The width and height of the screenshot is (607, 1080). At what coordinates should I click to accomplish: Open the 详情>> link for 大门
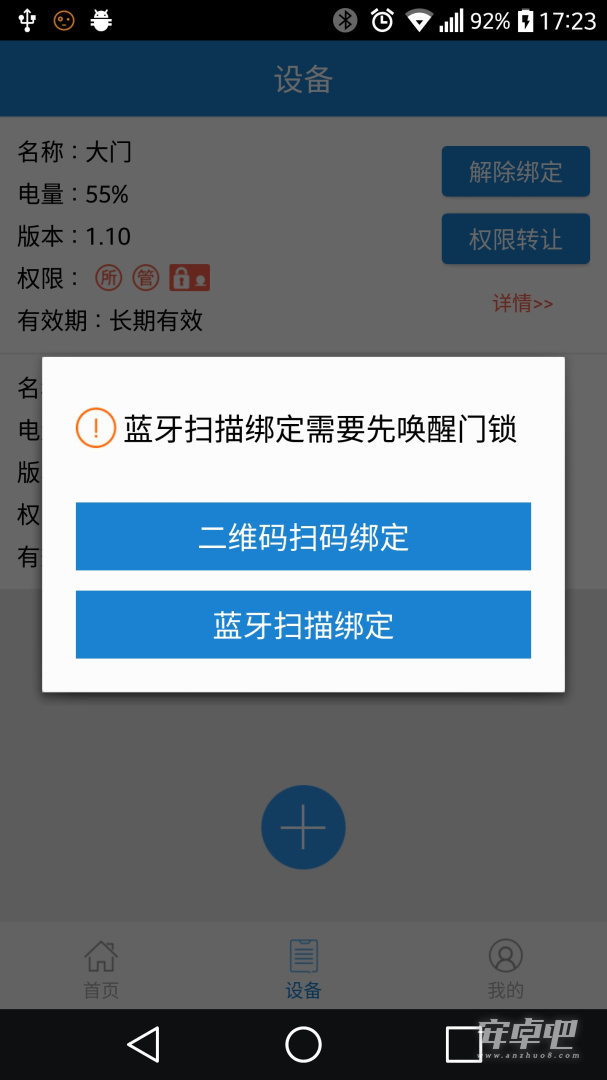click(522, 303)
